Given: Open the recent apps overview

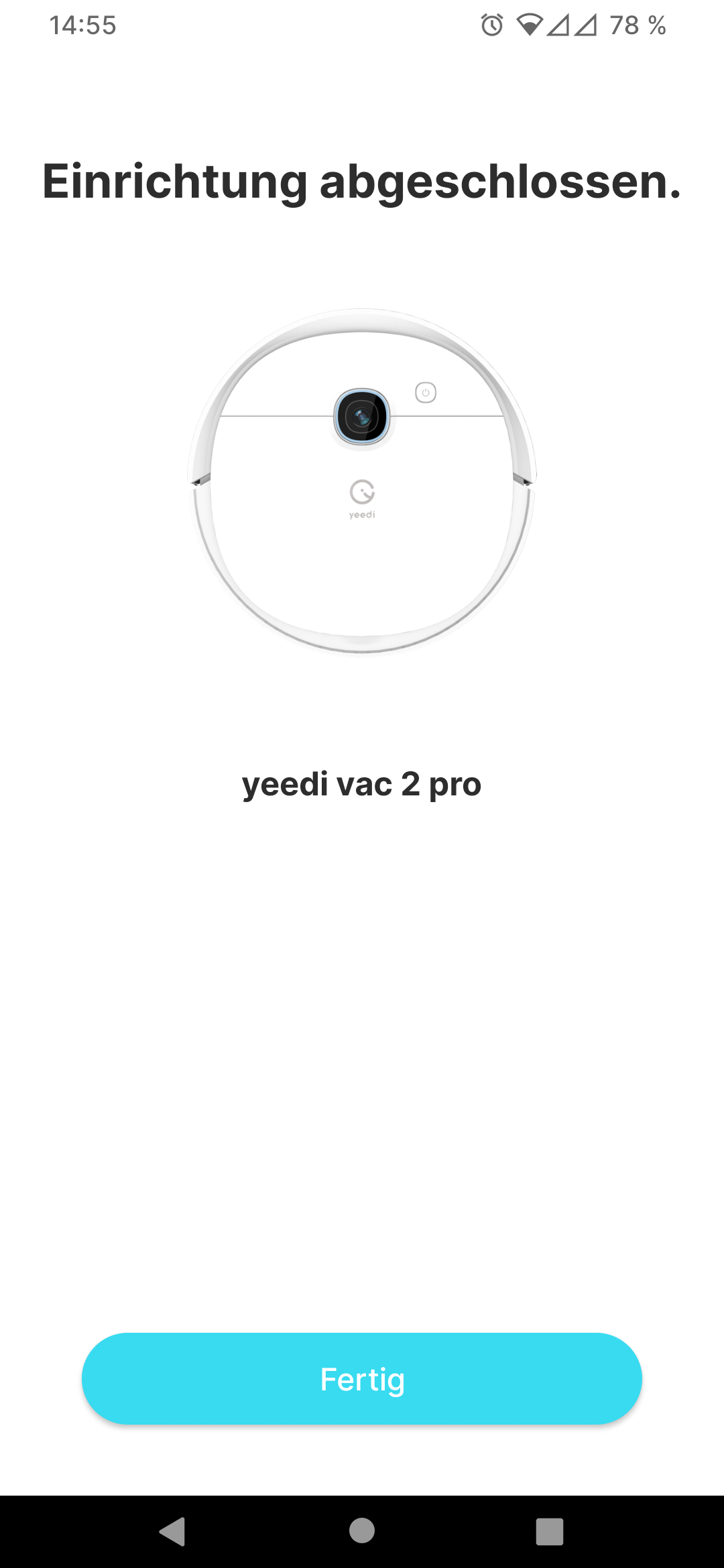Looking at the screenshot, I should (x=550, y=1531).
